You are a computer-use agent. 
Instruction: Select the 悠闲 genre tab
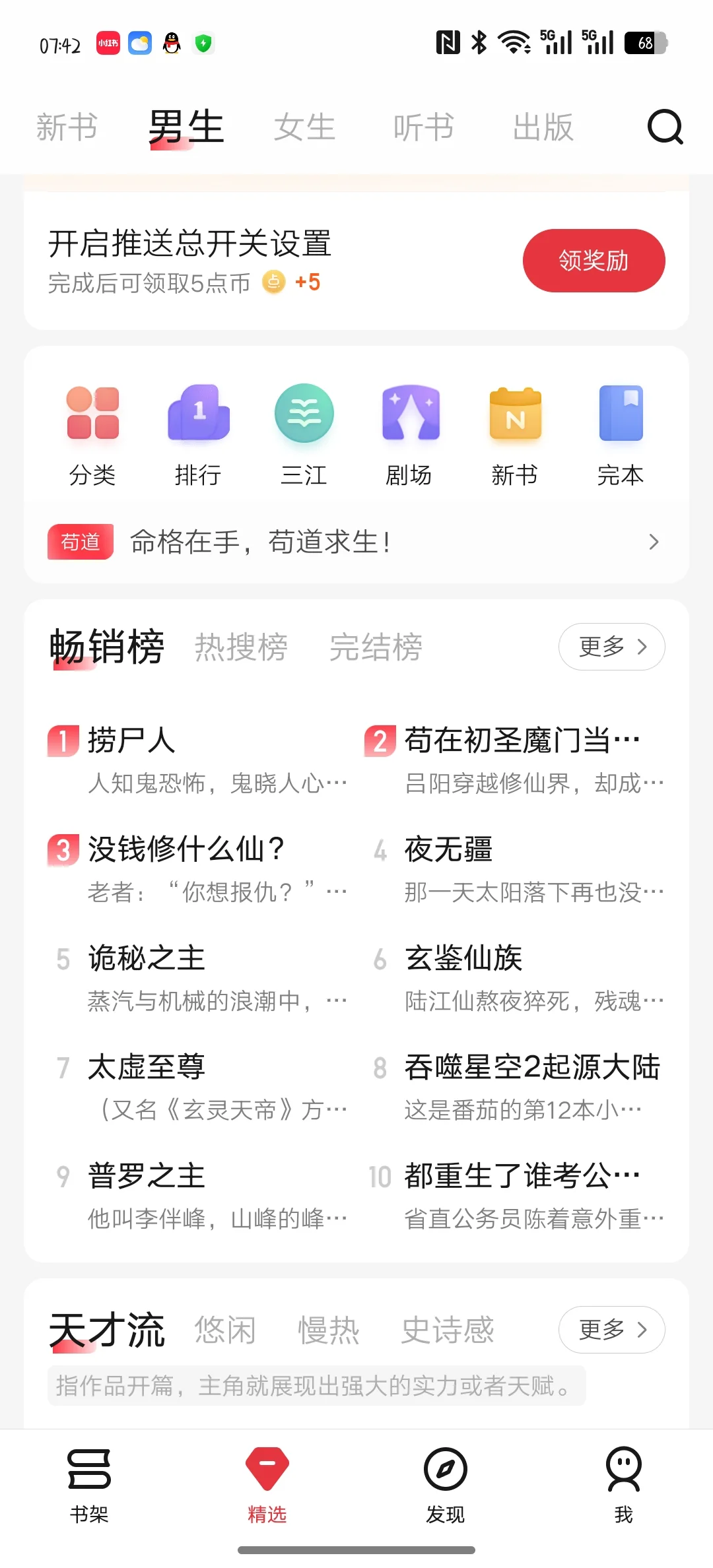225,1330
